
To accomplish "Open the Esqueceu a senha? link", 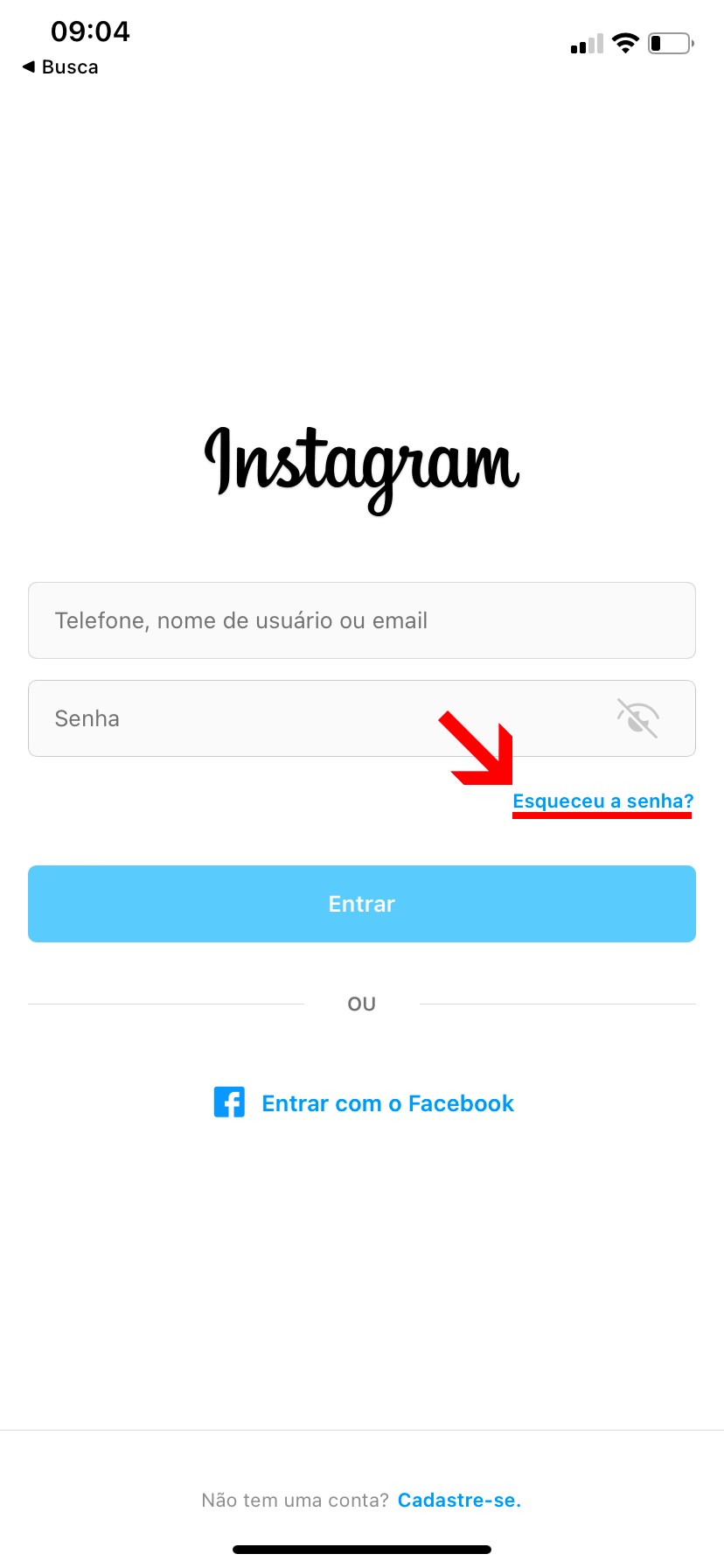I will pos(602,801).
